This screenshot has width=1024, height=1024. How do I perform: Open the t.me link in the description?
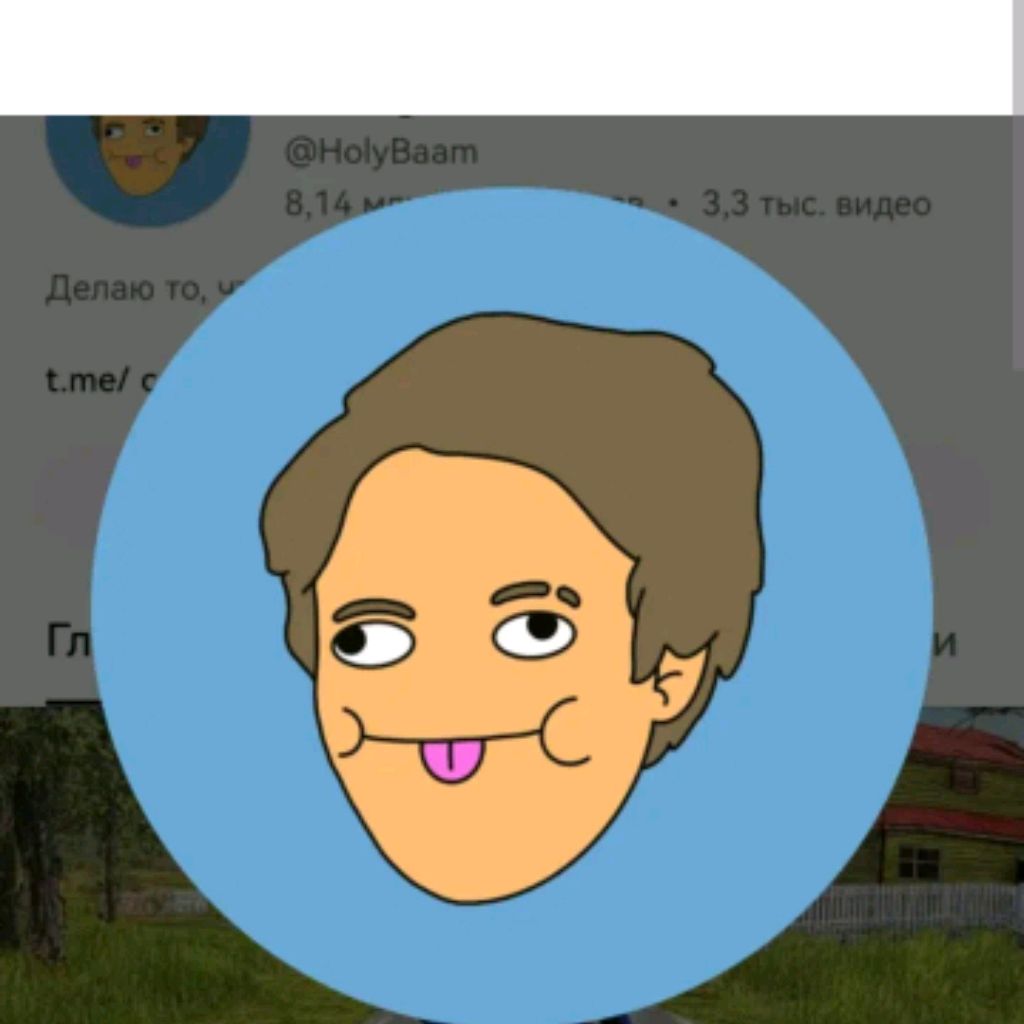point(85,381)
